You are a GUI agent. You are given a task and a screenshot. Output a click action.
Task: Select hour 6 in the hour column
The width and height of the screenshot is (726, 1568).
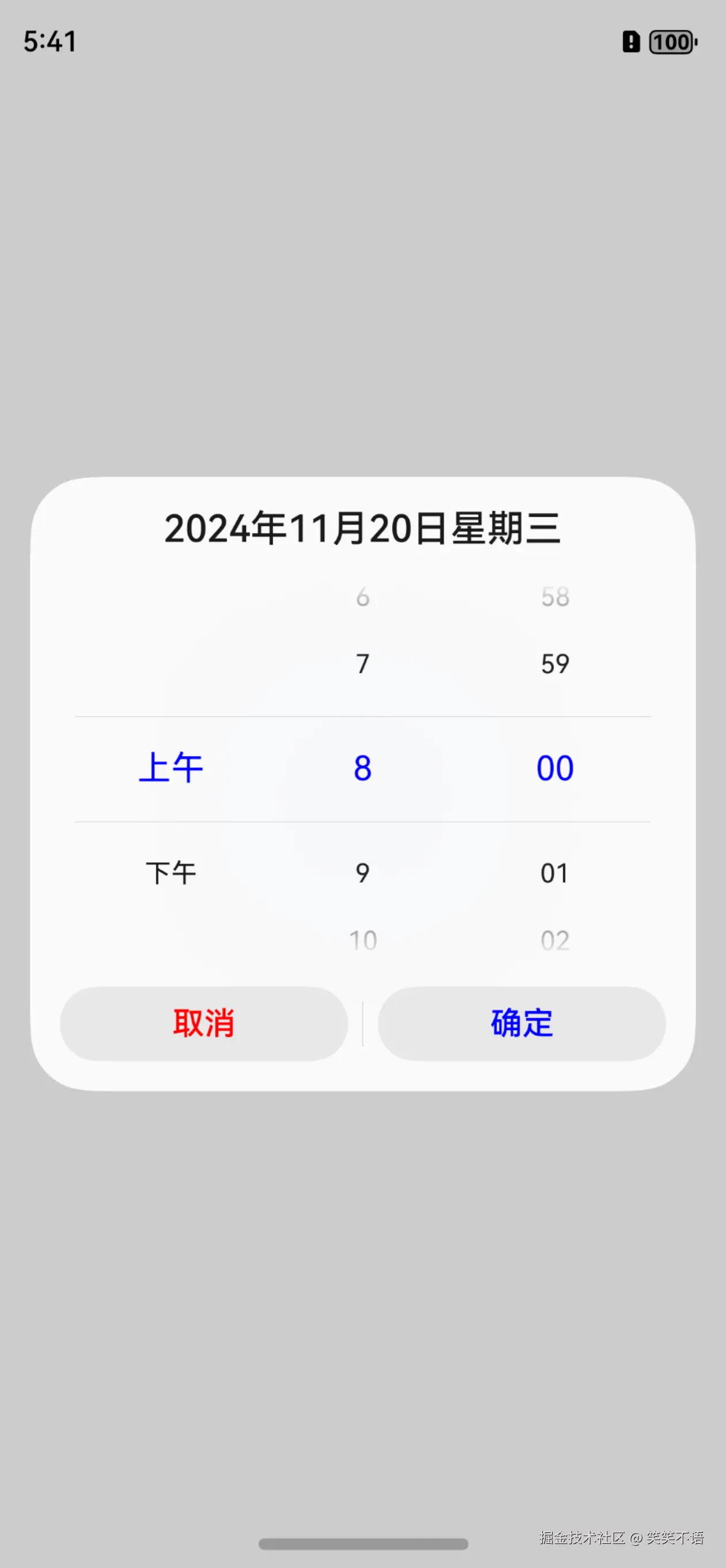[362, 597]
